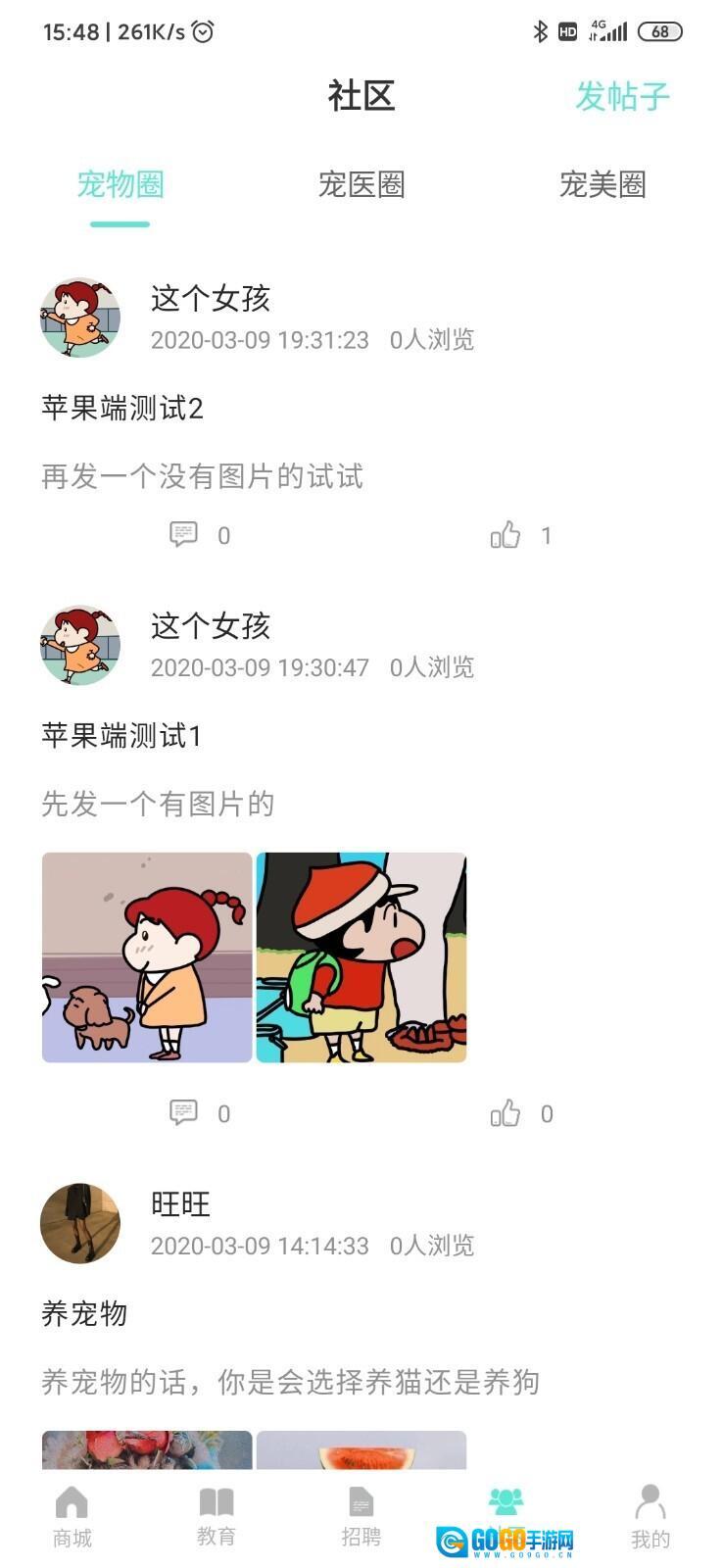Go to the 教育 tab
The image size is (723, 1568).
pos(217,1517)
